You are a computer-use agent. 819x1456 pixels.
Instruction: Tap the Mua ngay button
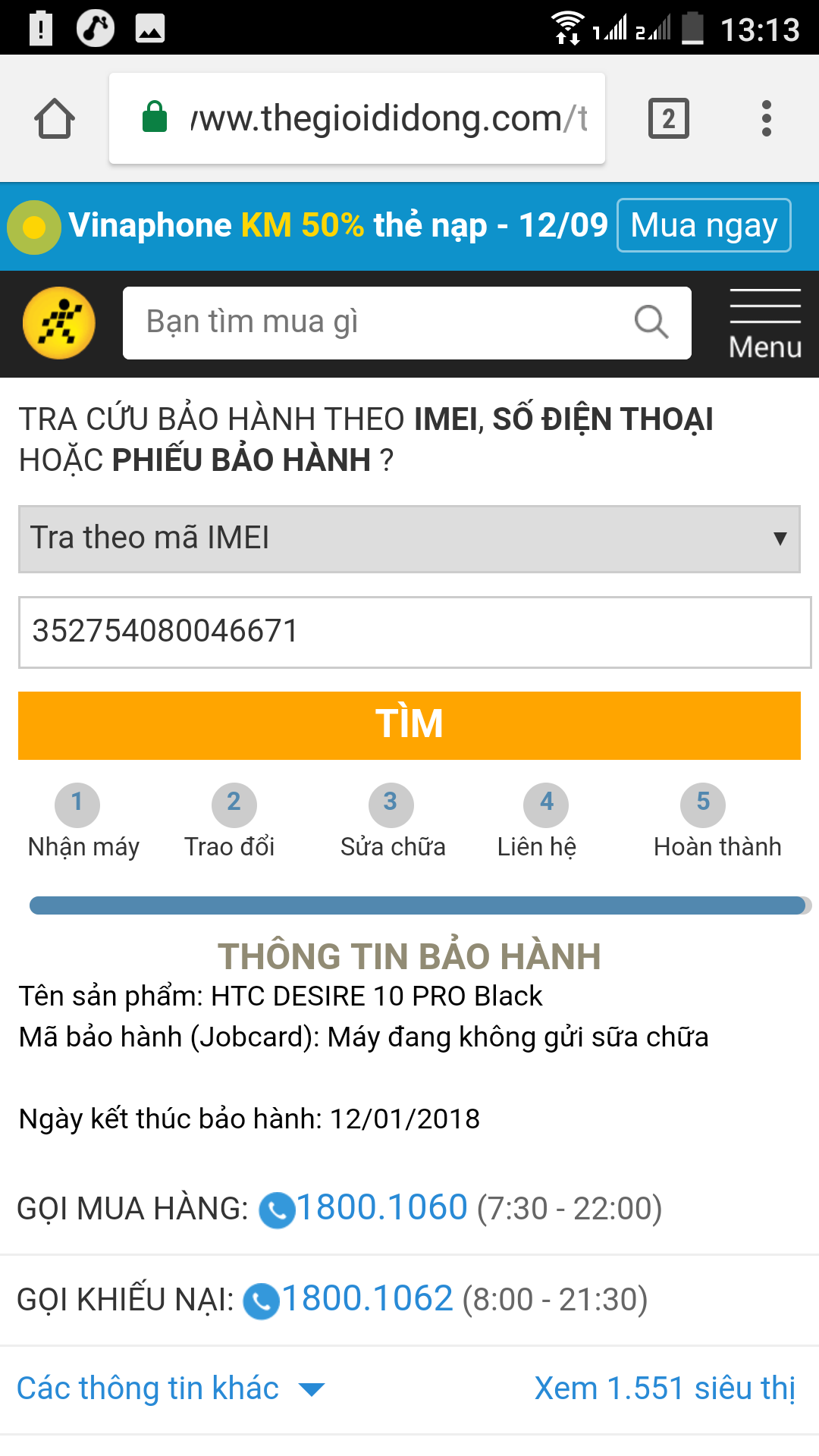704,225
